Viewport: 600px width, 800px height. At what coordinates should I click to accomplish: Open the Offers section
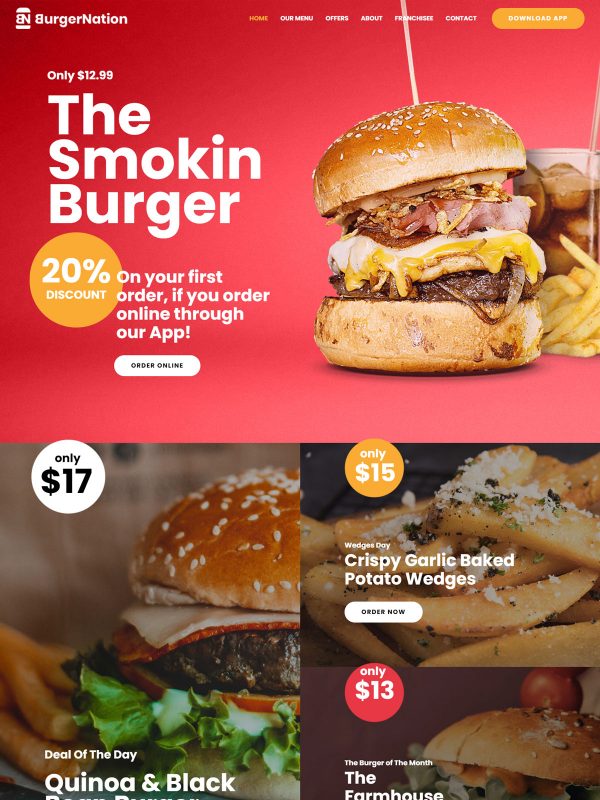(337, 18)
